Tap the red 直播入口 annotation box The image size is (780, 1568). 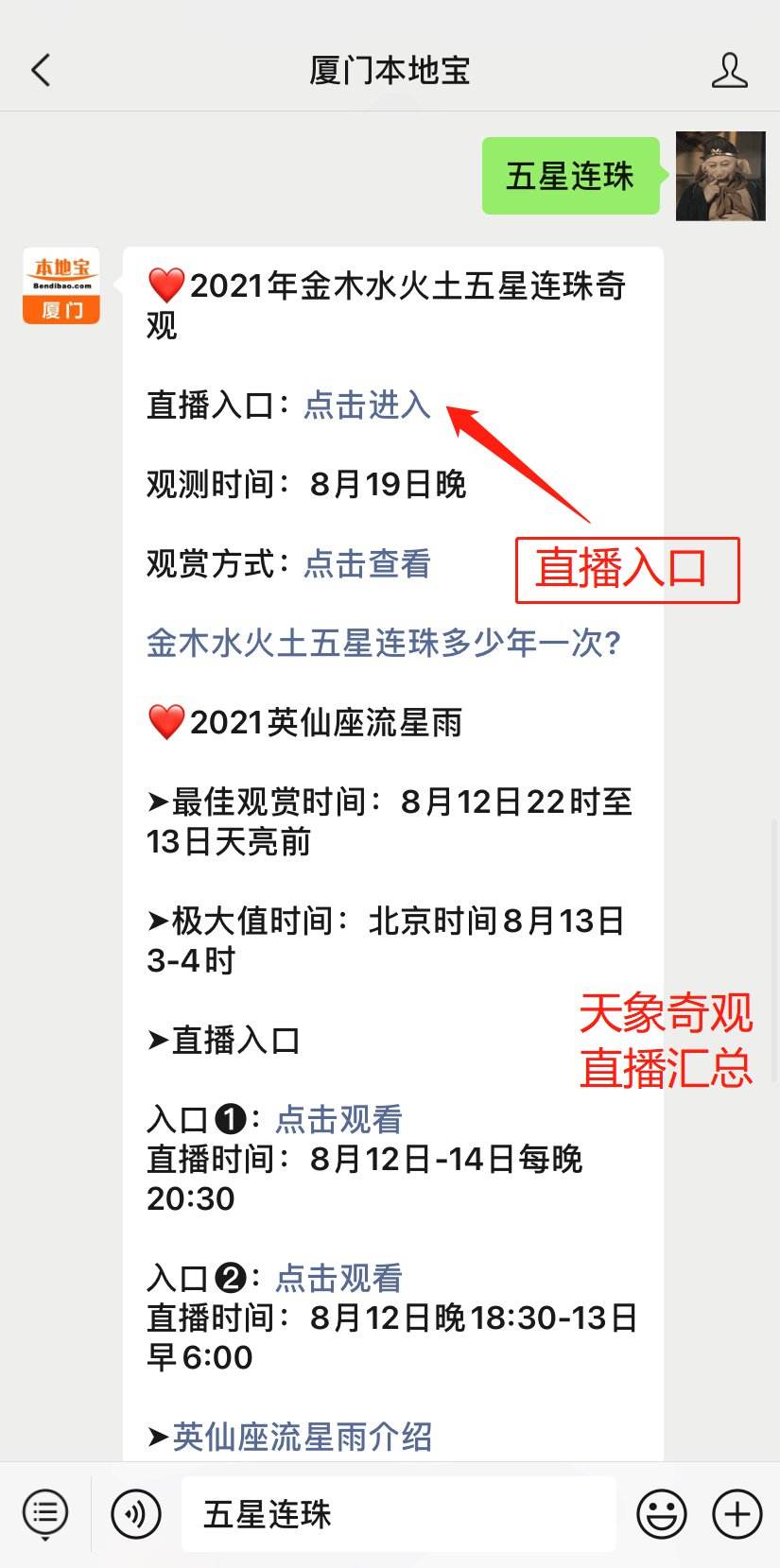click(627, 569)
